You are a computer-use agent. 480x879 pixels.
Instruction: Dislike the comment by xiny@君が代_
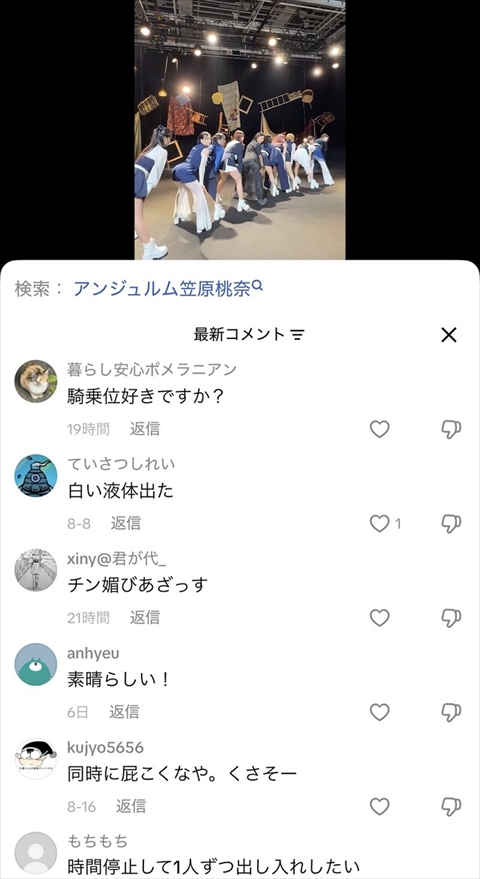[x=451, y=618]
